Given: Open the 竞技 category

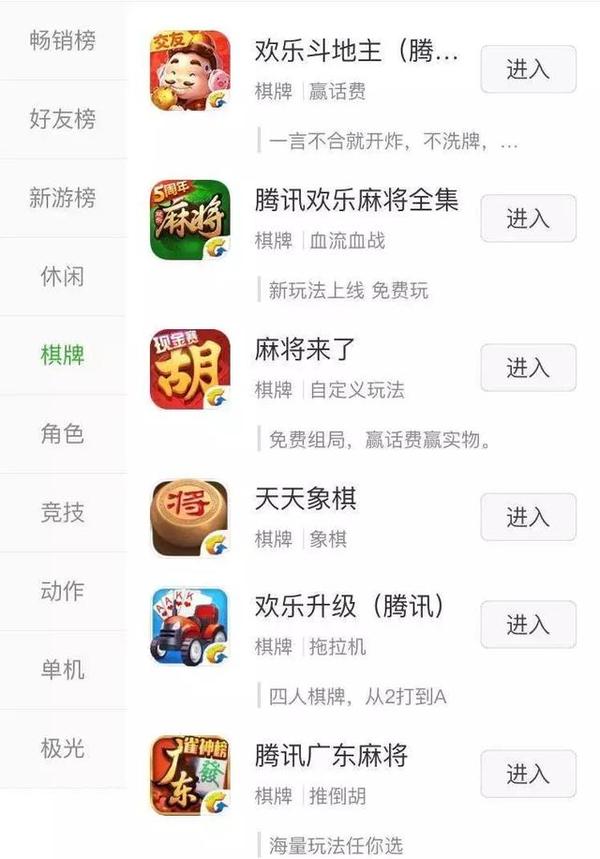Looking at the screenshot, I should coord(62,512).
